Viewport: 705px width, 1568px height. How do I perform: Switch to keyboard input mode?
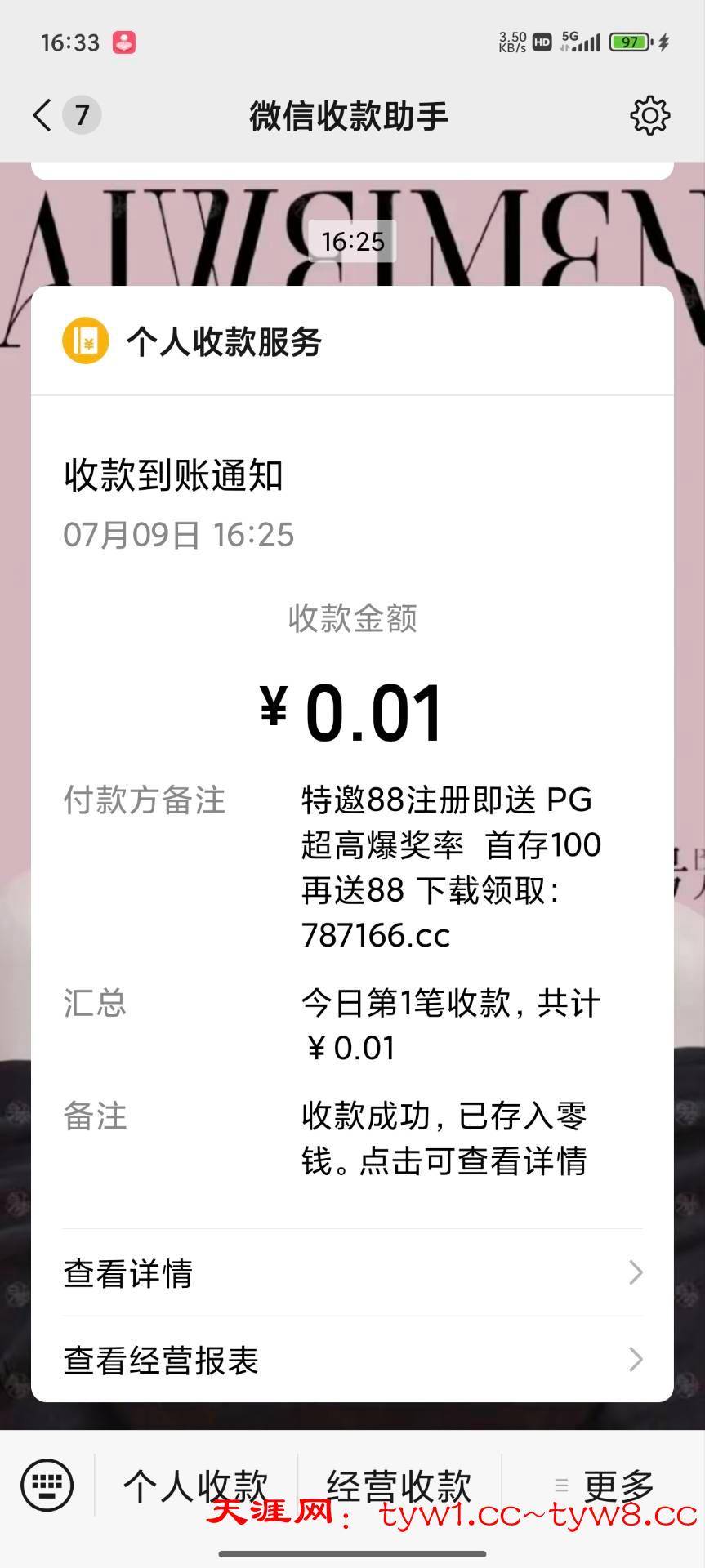point(47,1485)
